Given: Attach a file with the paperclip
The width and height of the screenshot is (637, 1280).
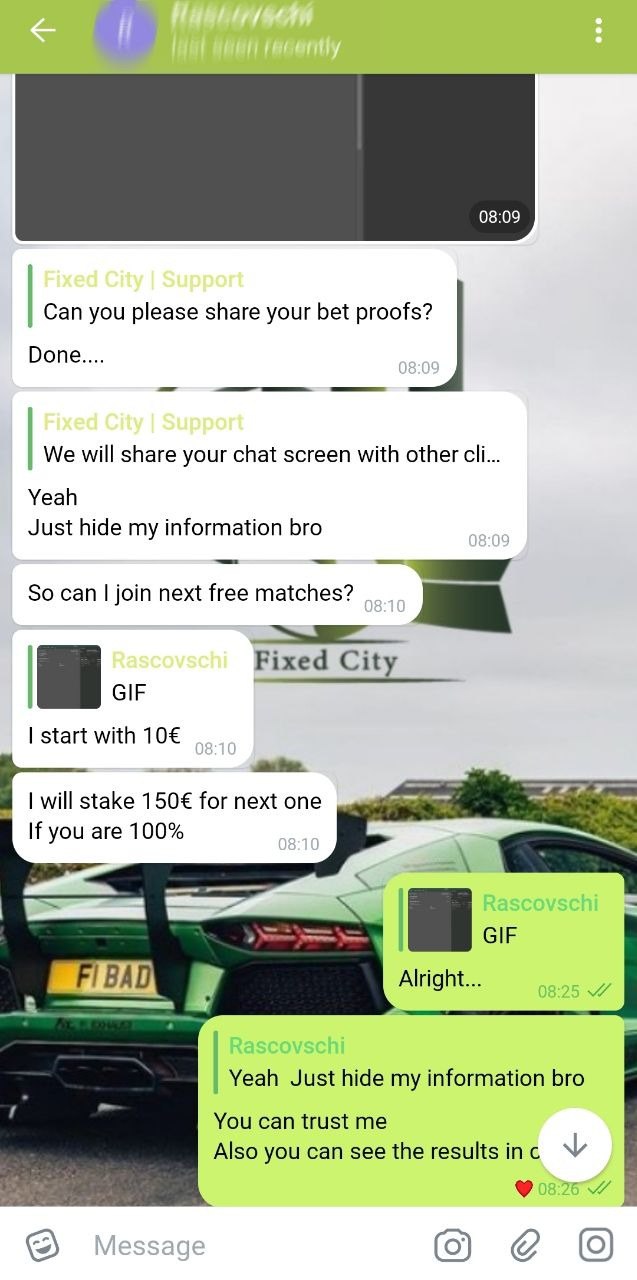Looking at the screenshot, I should click(524, 1245).
